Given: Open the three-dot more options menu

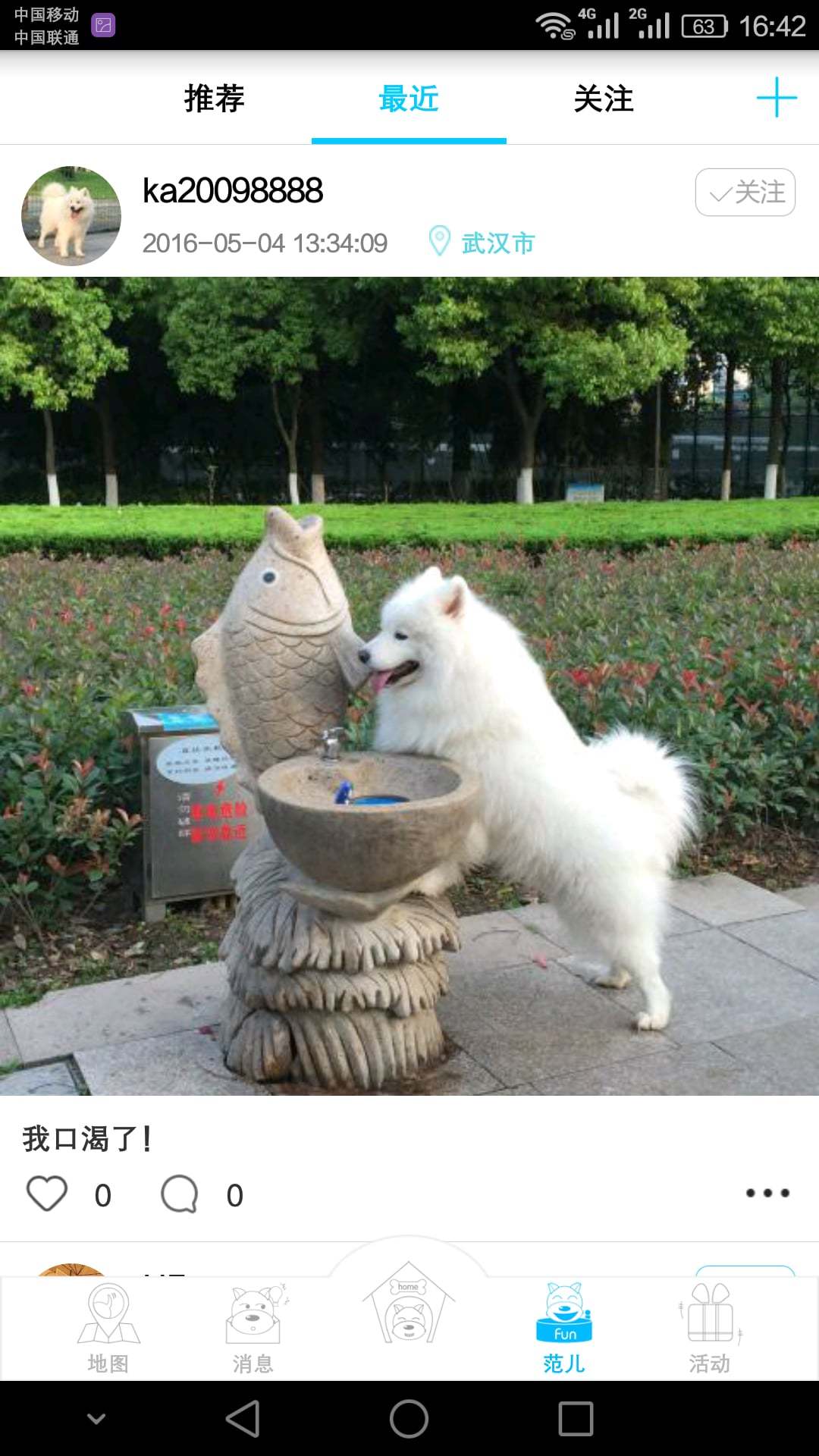Looking at the screenshot, I should [767, 1193].
